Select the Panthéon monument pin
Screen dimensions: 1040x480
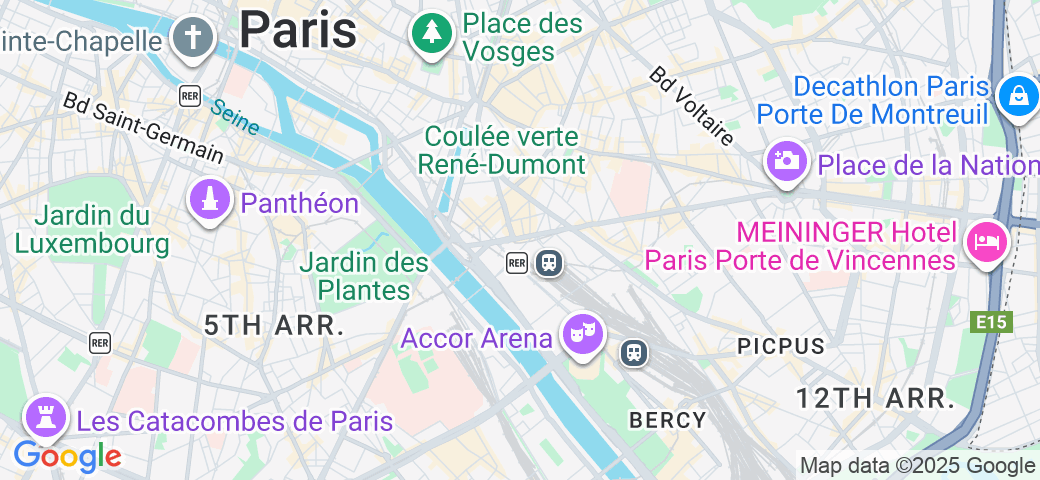point(209,200)
